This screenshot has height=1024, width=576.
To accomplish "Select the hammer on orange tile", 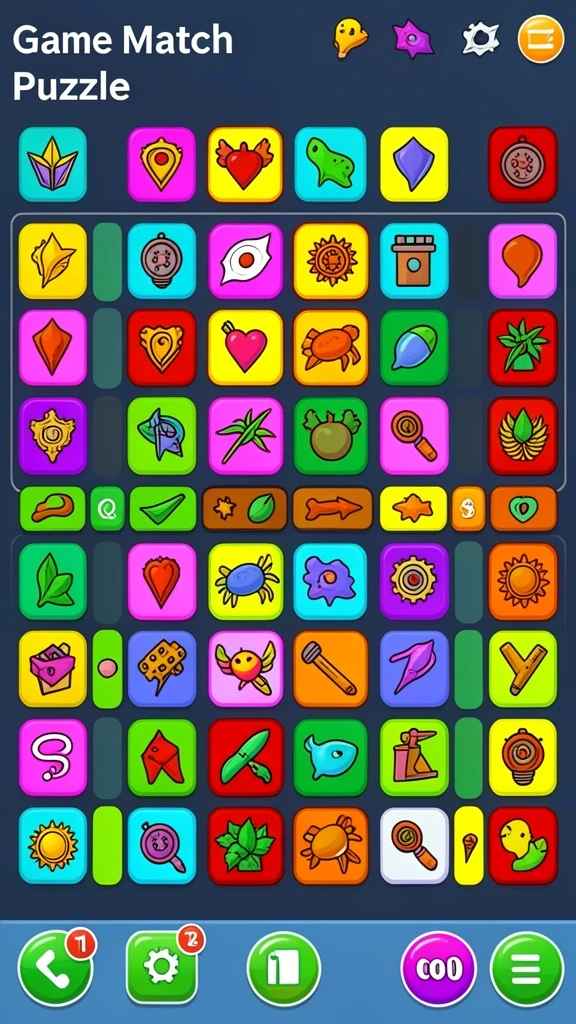I will click(330, 669).
